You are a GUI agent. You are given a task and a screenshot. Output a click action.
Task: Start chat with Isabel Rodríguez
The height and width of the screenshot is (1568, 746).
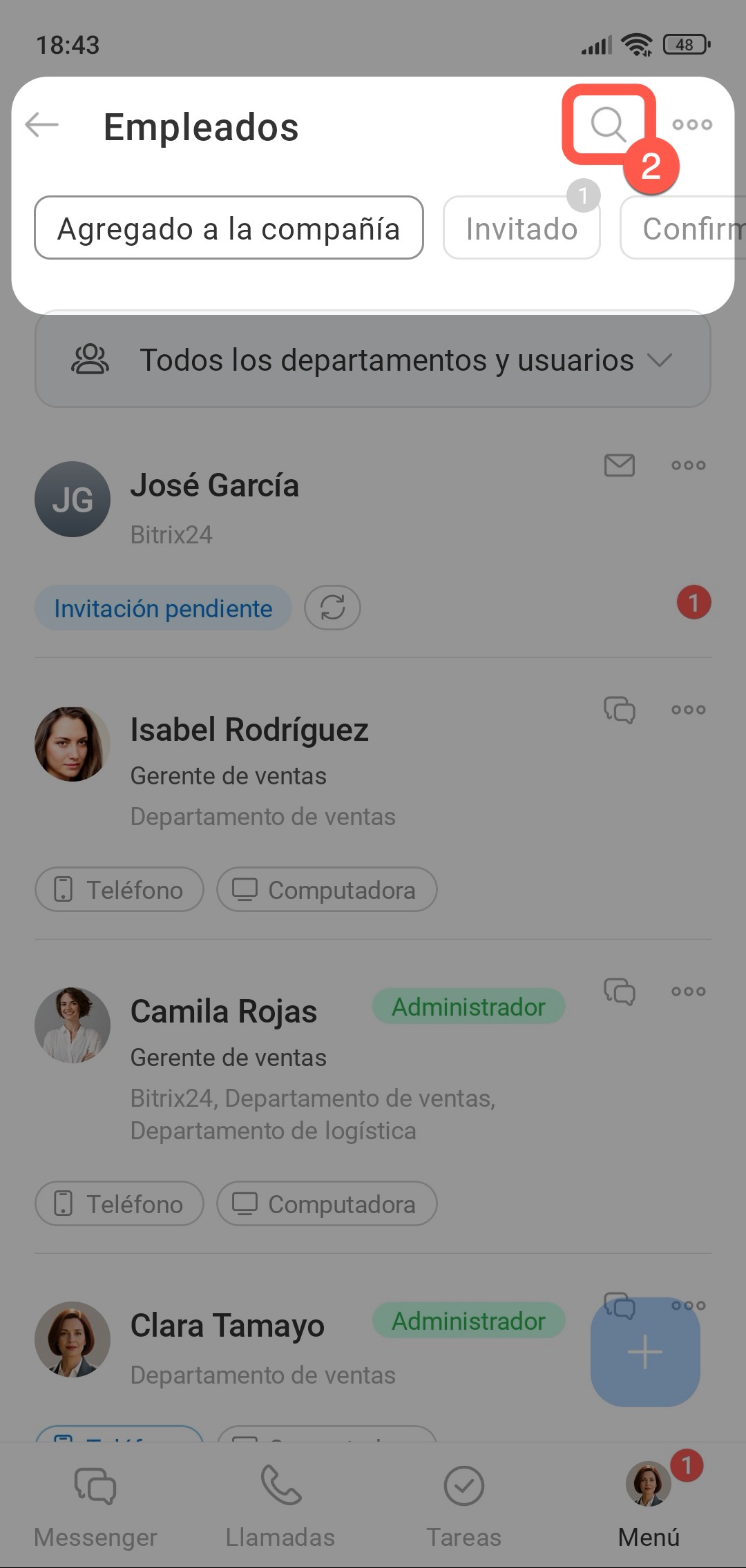620,710
